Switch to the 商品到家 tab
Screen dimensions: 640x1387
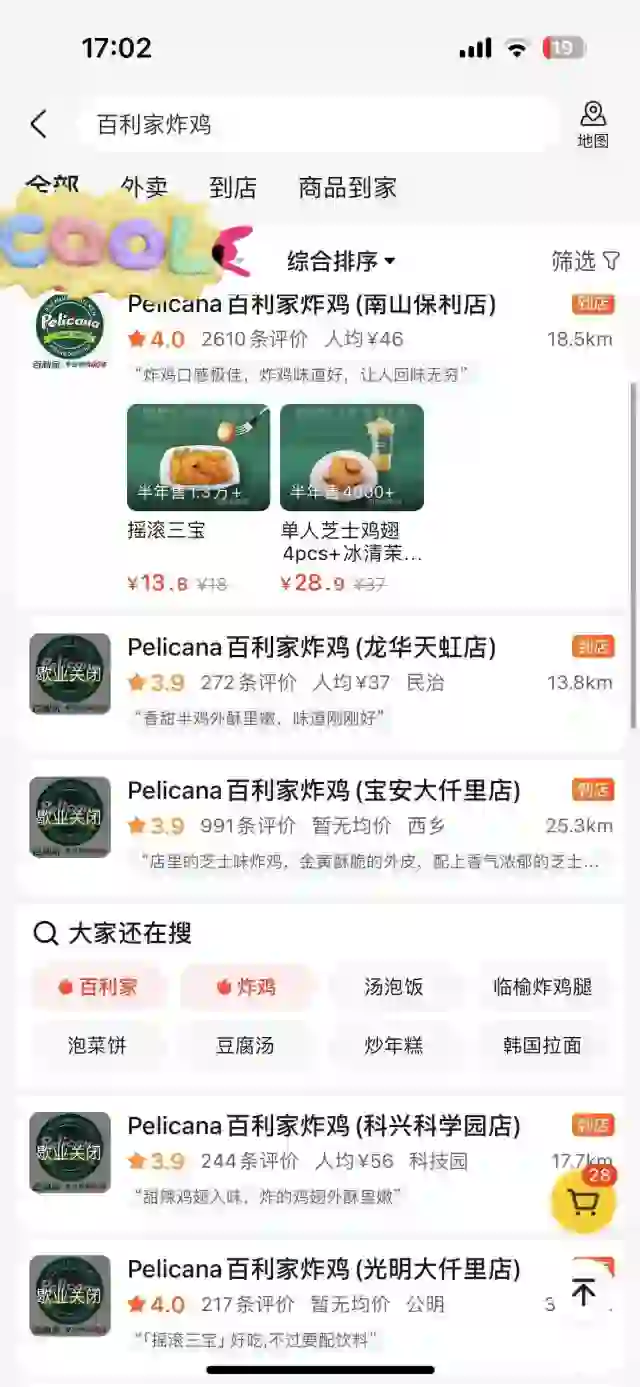(x=347, y=187)
